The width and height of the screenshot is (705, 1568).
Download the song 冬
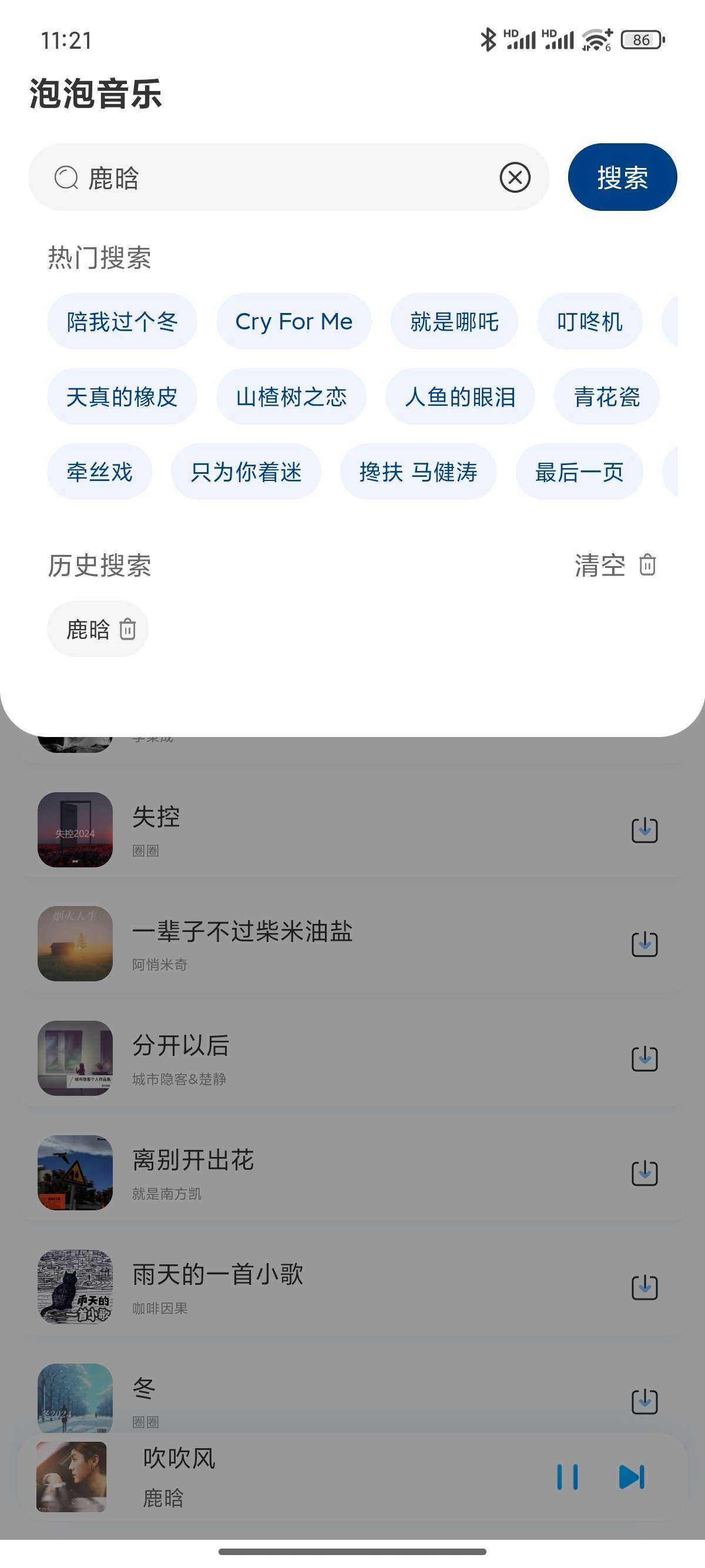coord(644,1400)
